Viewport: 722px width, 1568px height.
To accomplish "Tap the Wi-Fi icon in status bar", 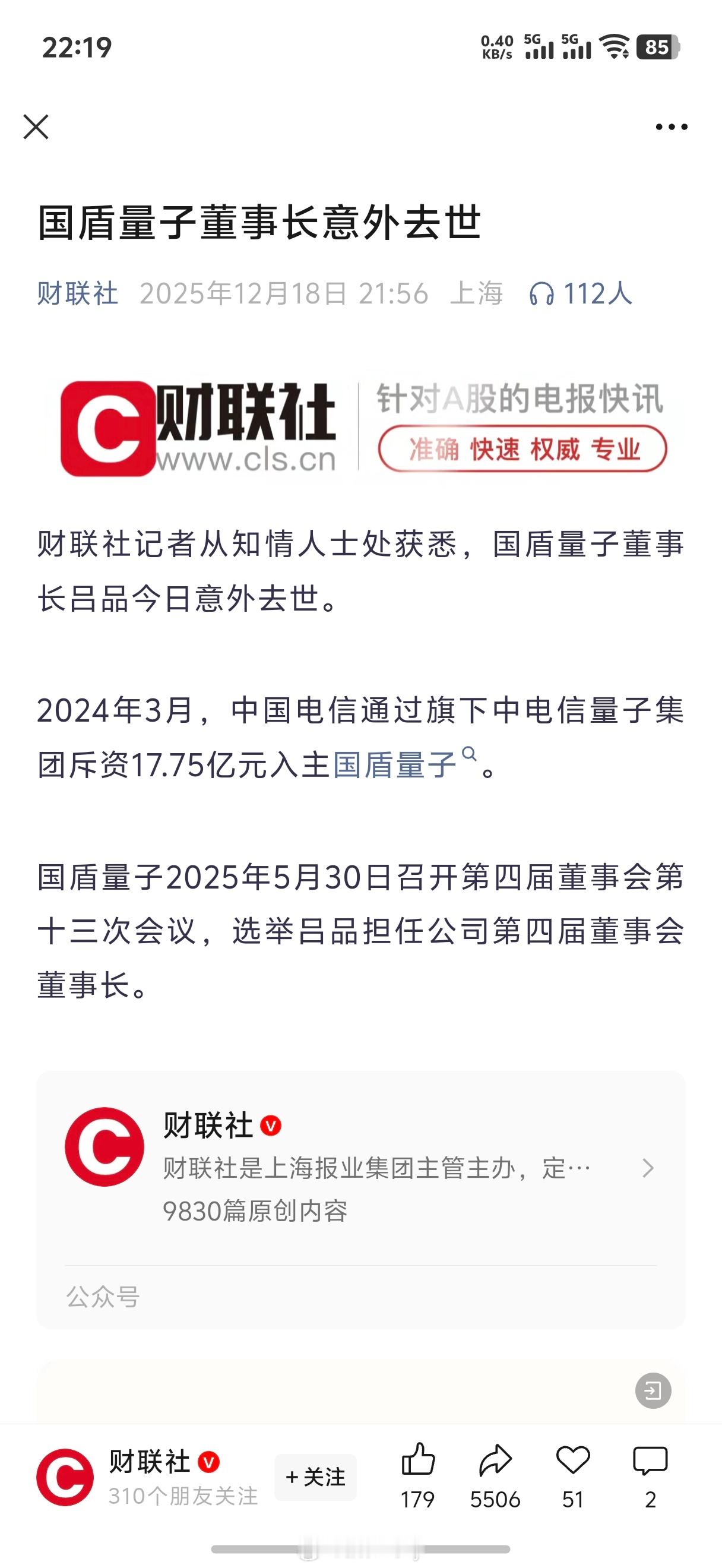I will tap(615, 48).
